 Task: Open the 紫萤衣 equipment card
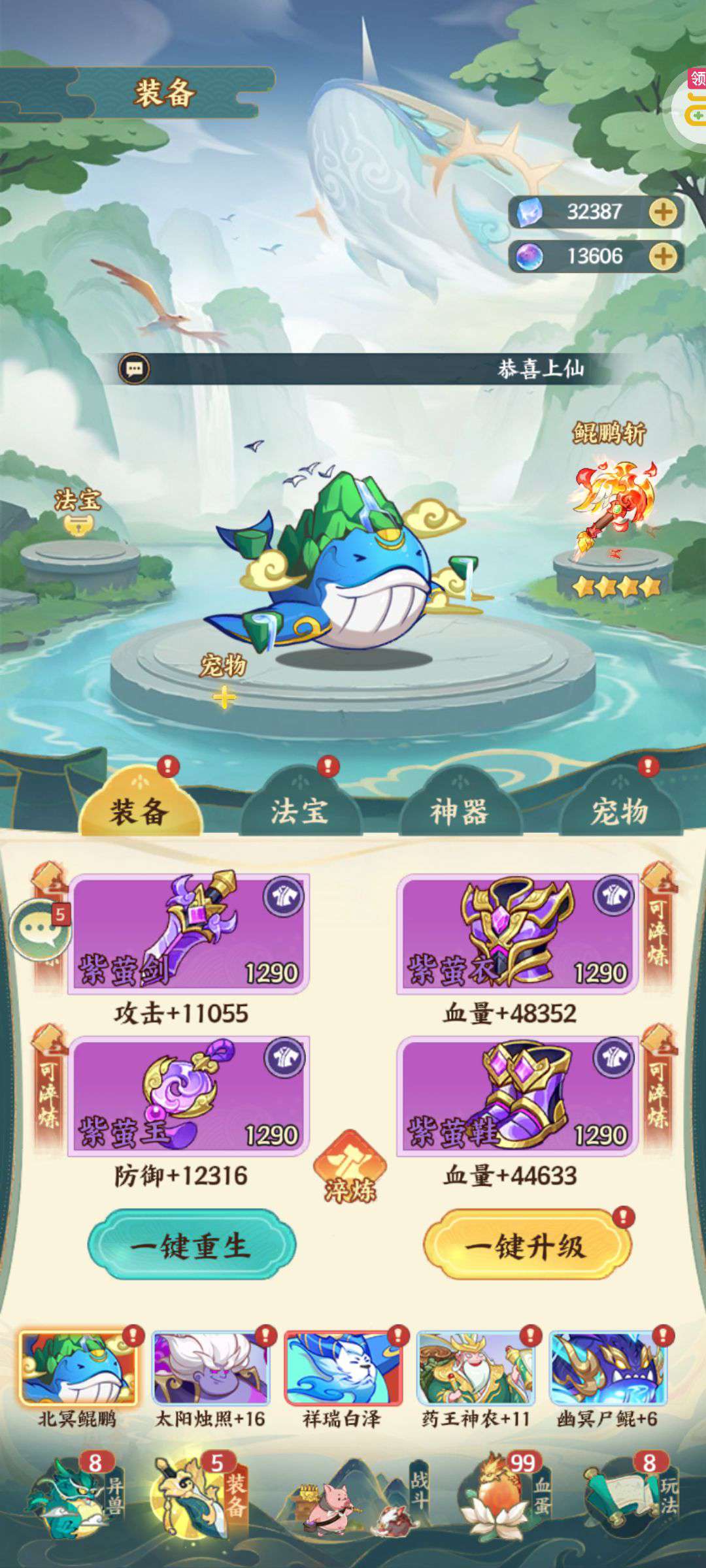click(517, 934)
